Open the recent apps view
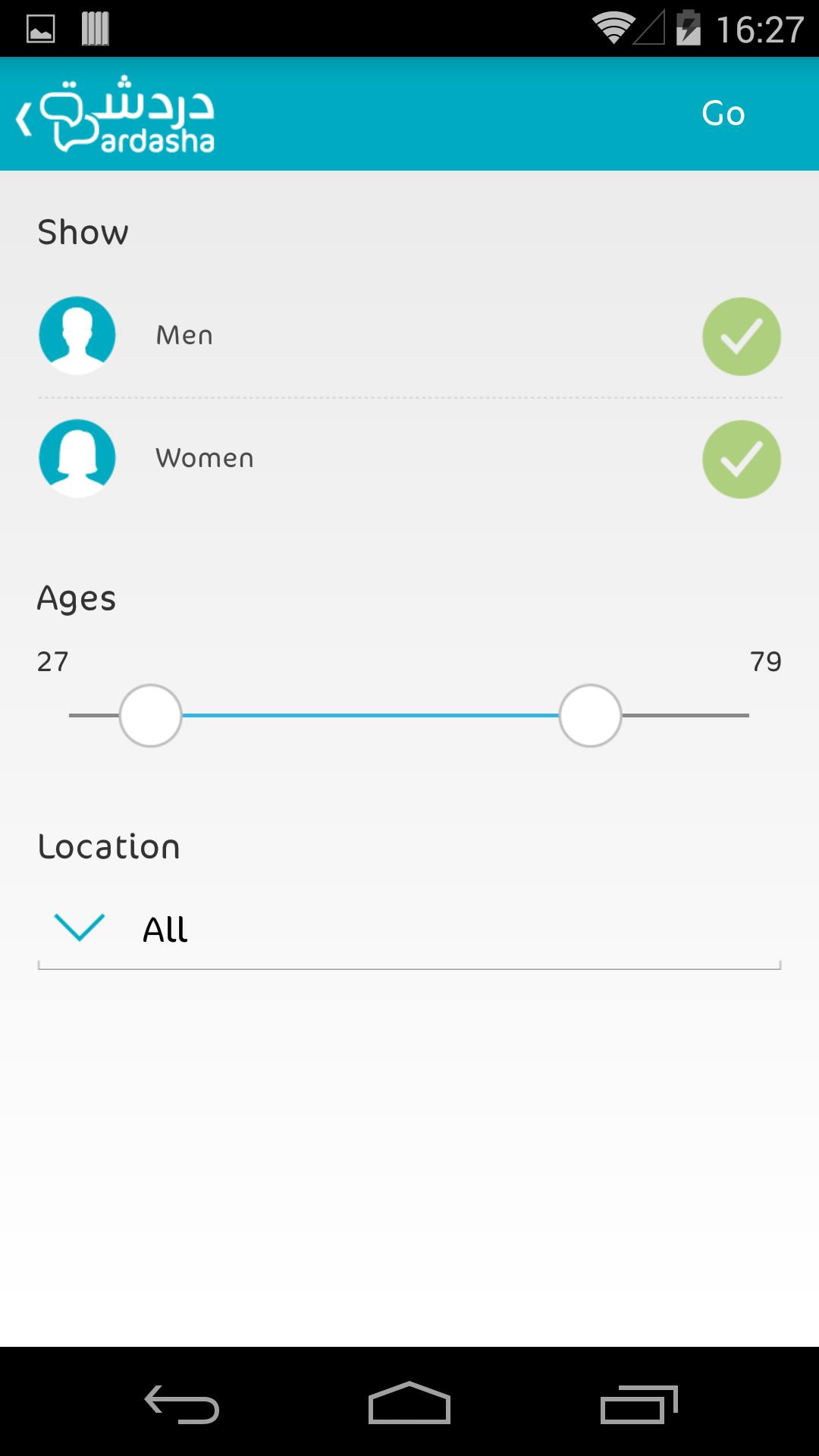The height and width of the screenshot is (1456, 819). [x=639, y=1404]
